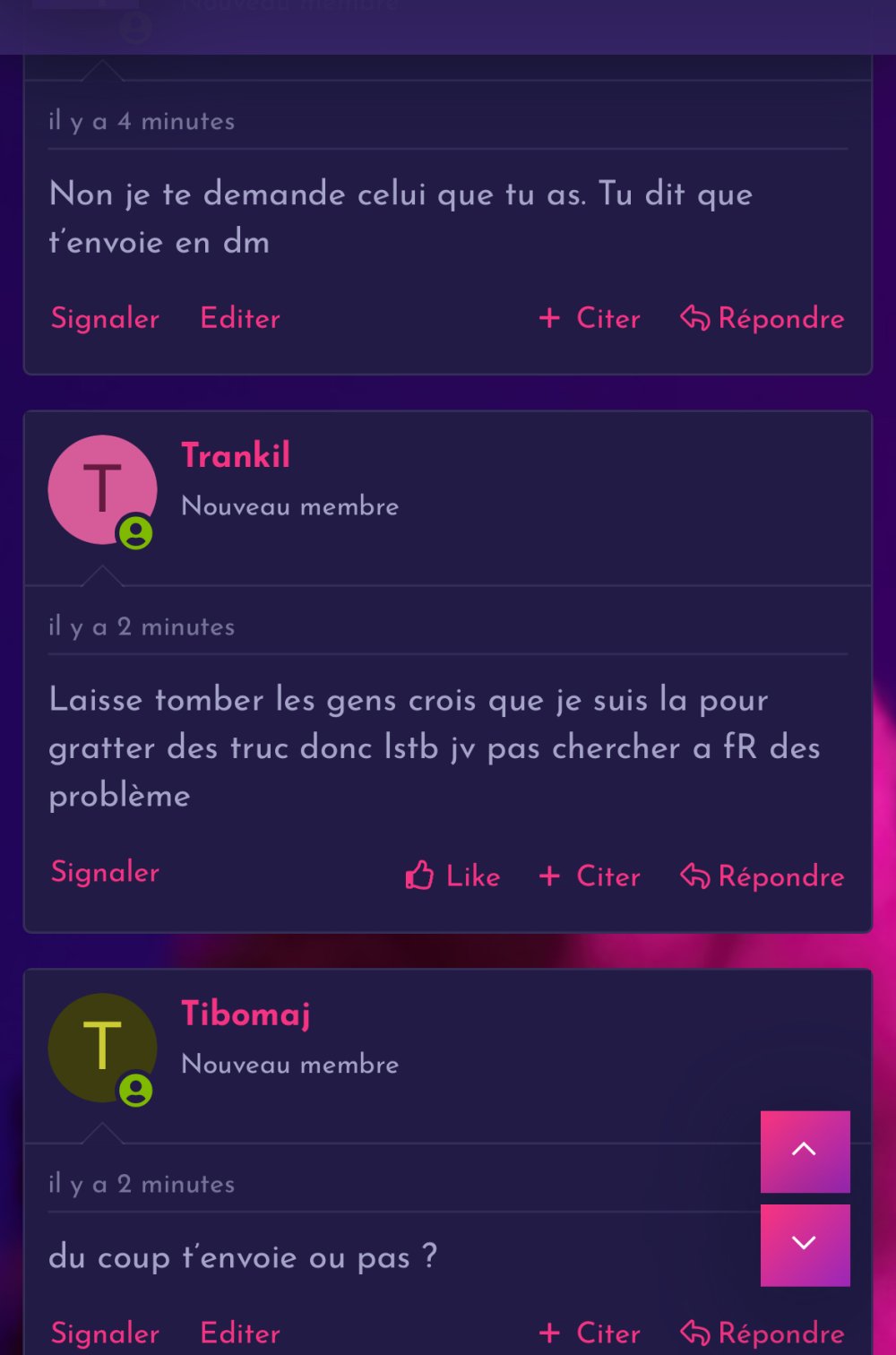The image size is (896, 1355).
Task: Jump to top with up arrow button
Action: pos(805,1151)
